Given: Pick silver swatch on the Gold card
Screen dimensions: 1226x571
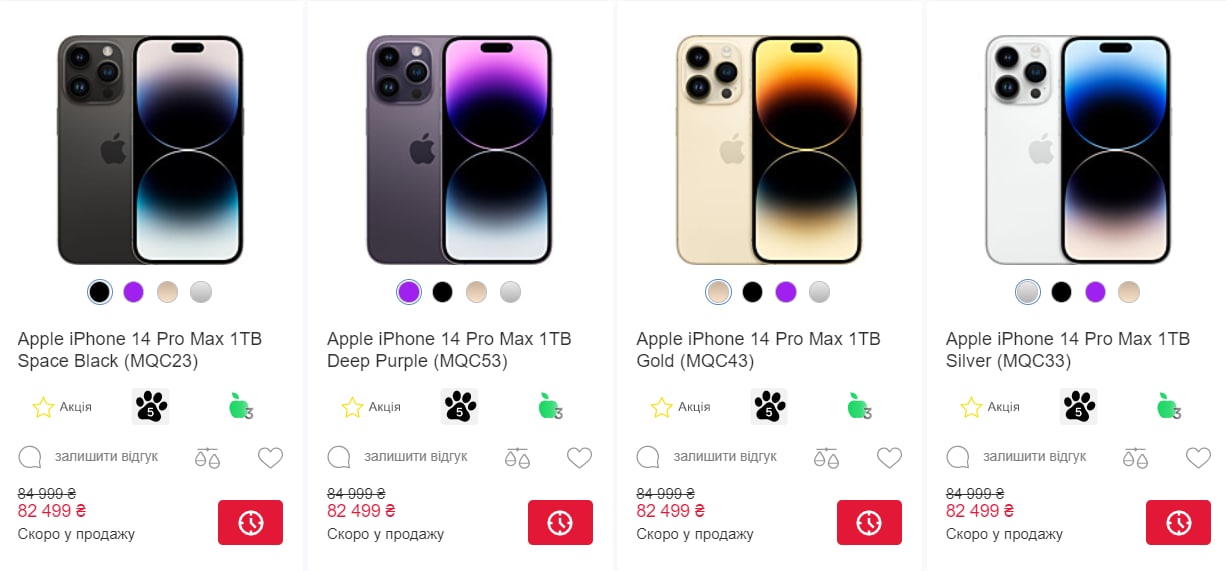Looking at the screenshot, I should pos(820,292).
